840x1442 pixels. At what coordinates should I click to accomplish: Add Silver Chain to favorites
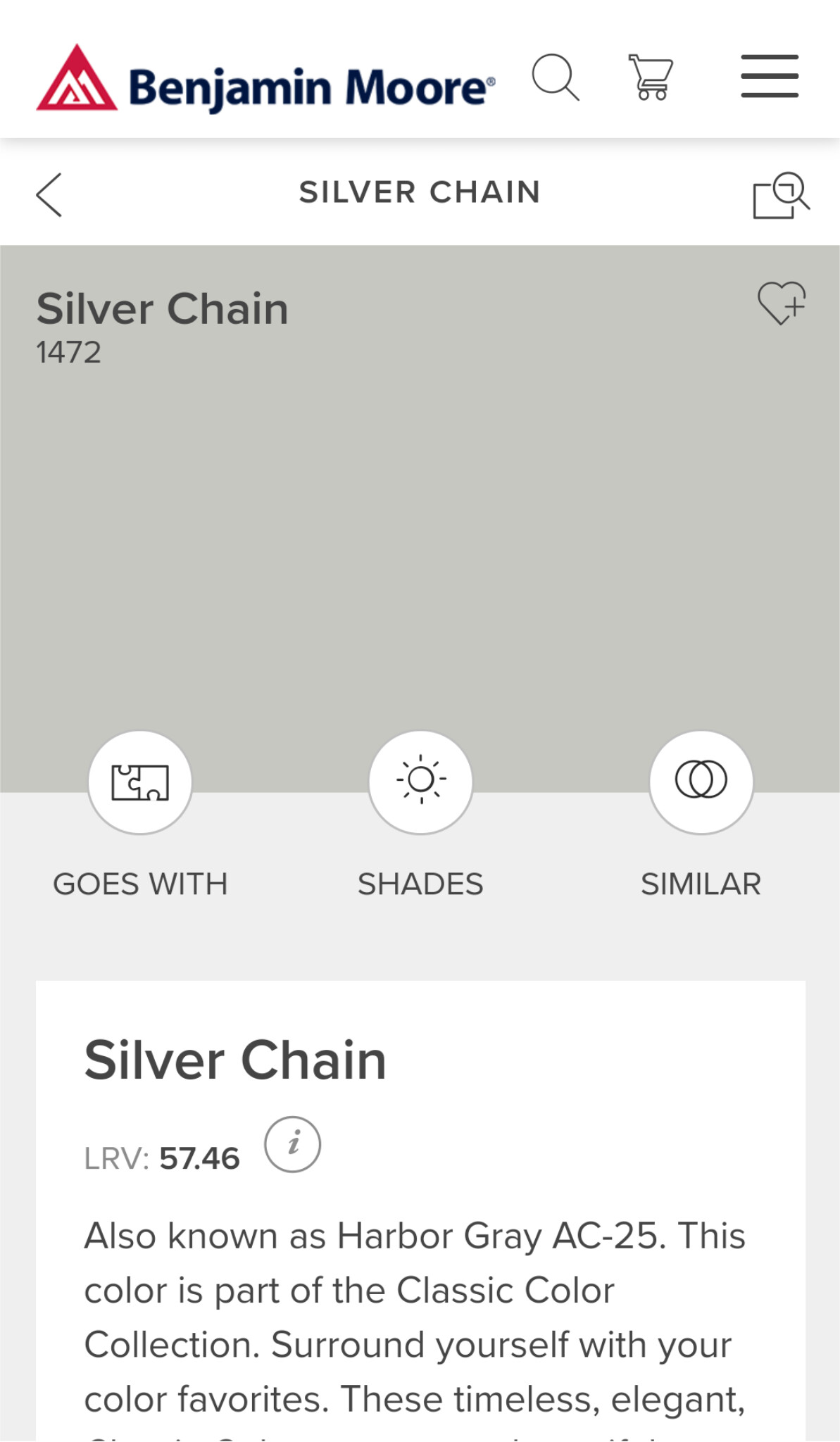(782, 303)
